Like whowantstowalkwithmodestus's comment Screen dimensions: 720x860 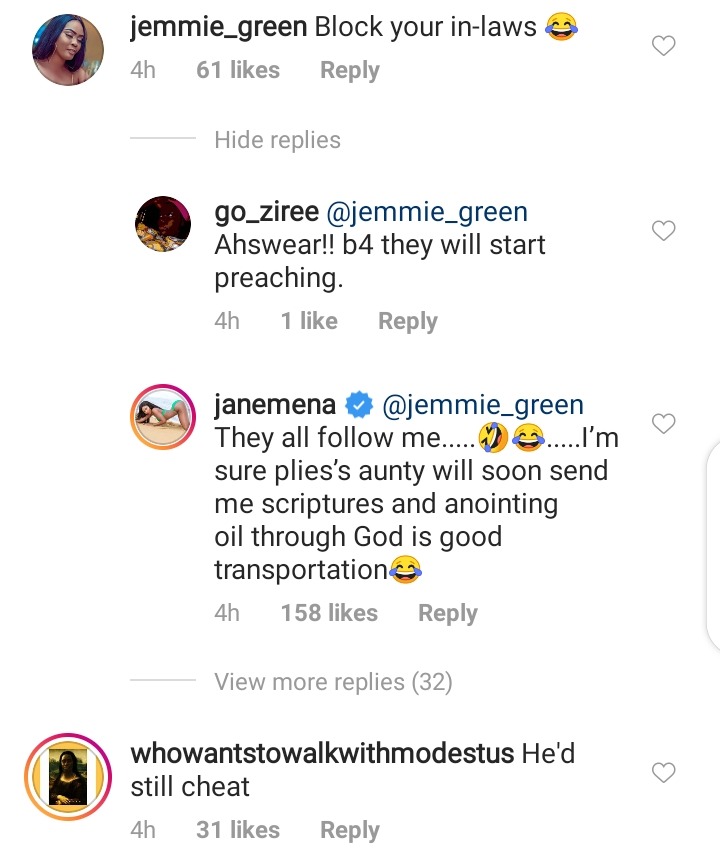point(663,772)
